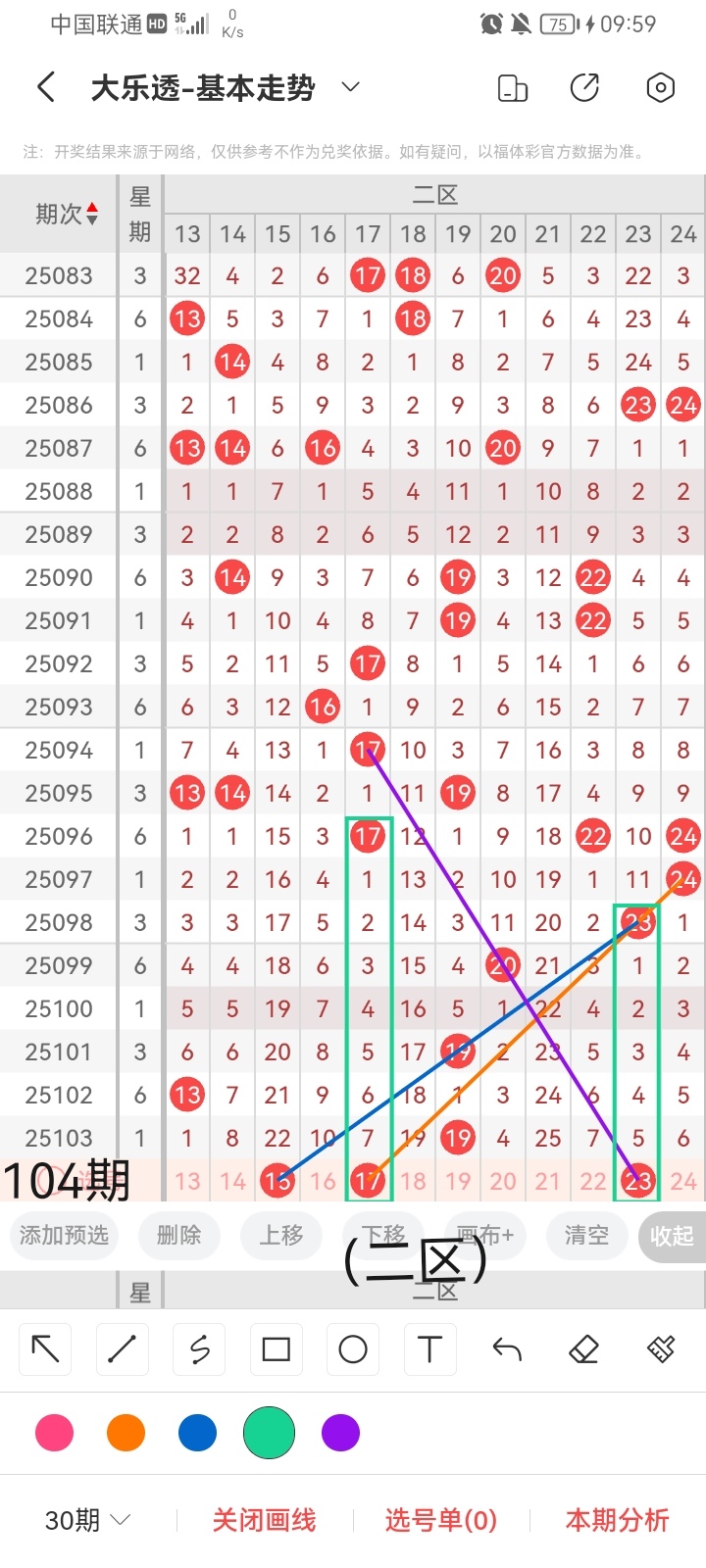Open the 30期 period dropdown
The height and width of the screenshot is (1568, 706).
pos(88,1520)
